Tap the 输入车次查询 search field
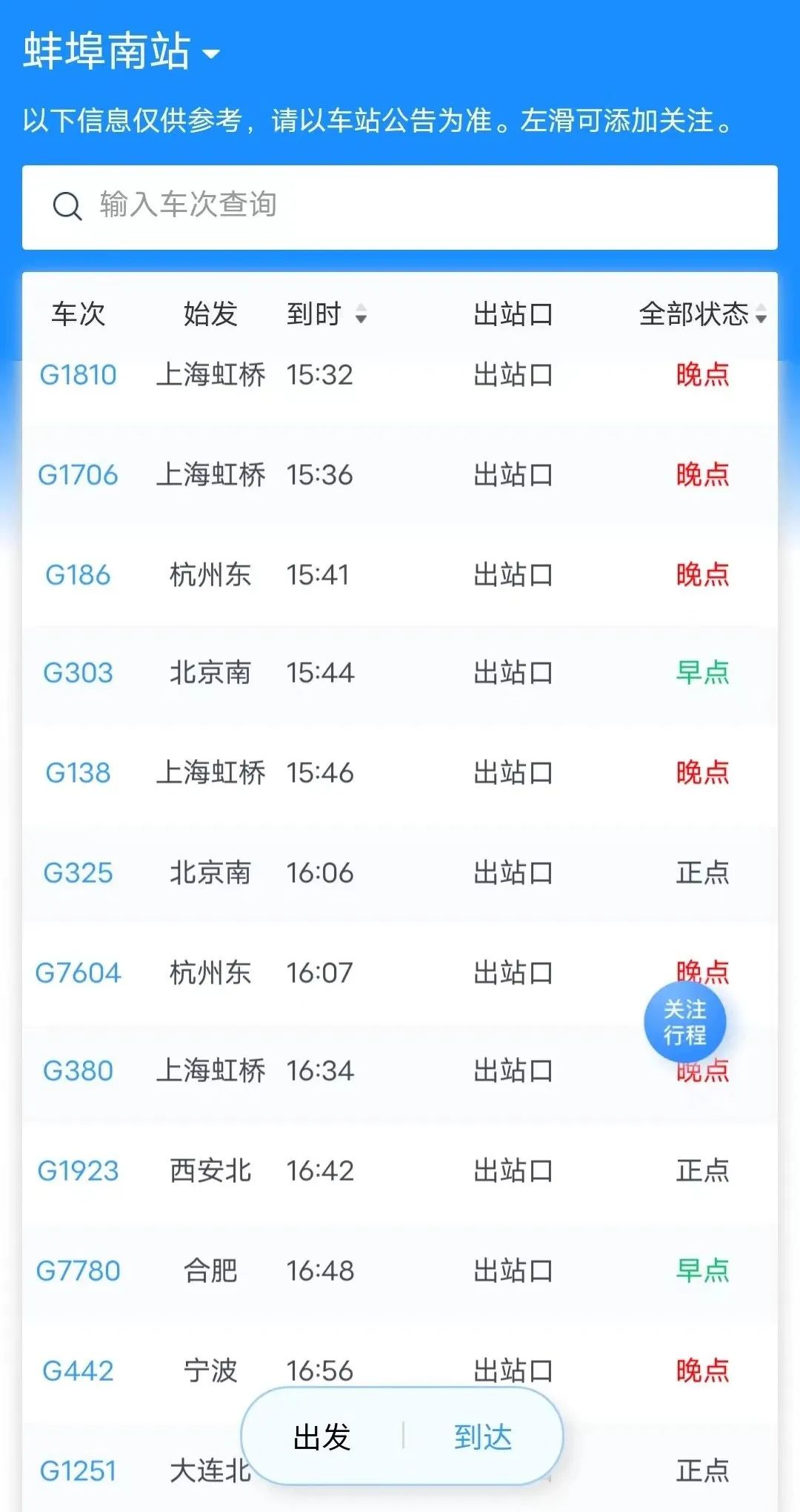This screenshot has height=1512, width=800. (400, 206)
